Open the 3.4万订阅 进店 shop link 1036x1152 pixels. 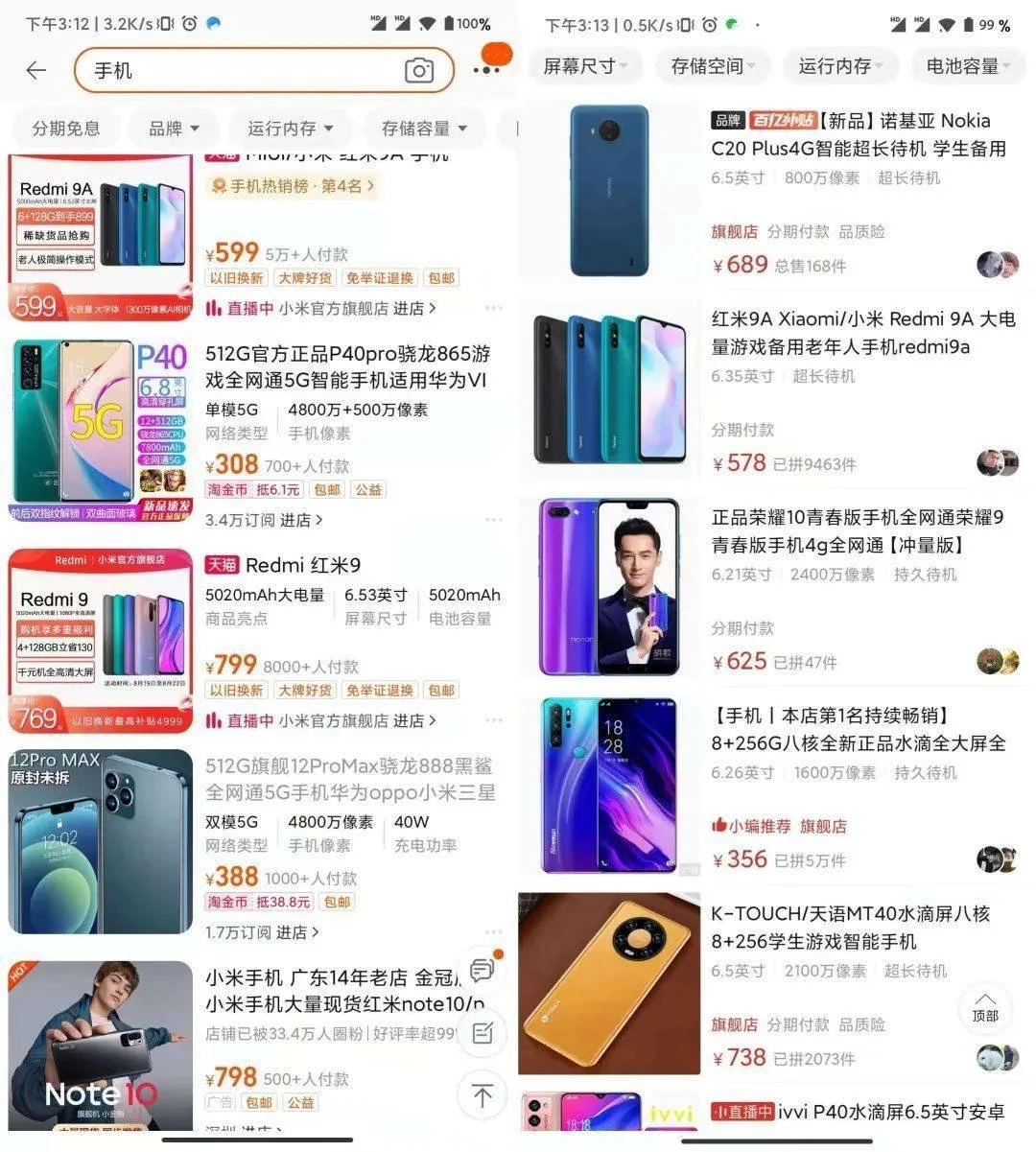tap(264, 520)
